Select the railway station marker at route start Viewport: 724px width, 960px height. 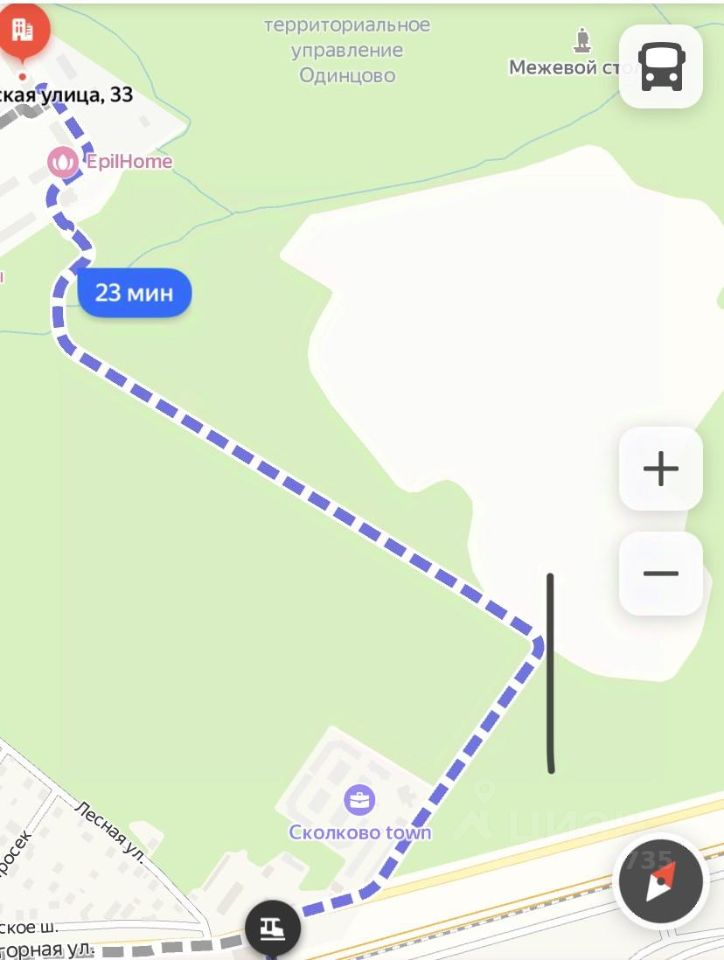(272, 927)
